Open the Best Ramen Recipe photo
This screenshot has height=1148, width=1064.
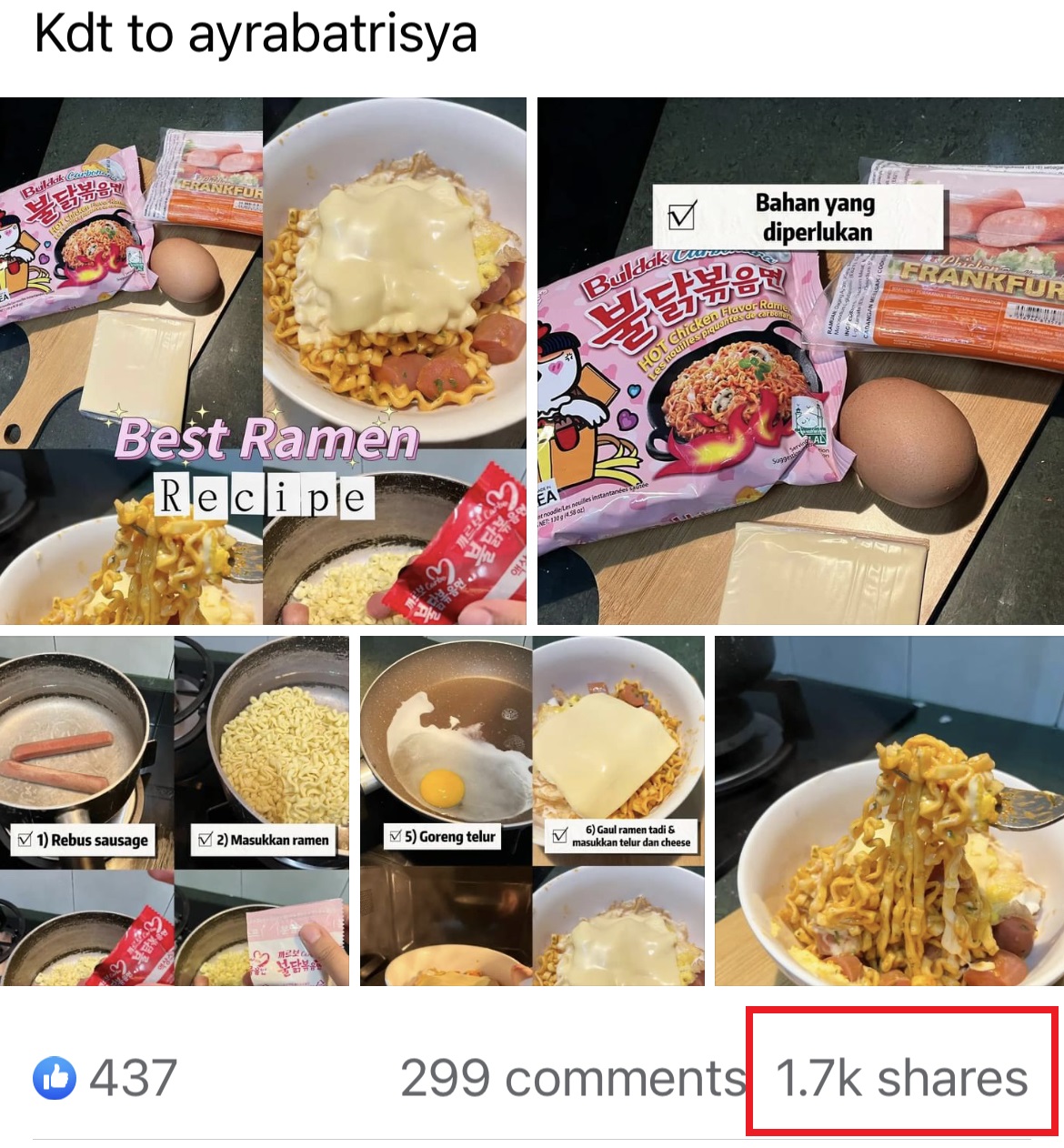pyautogui.click(x=263, y=360)
